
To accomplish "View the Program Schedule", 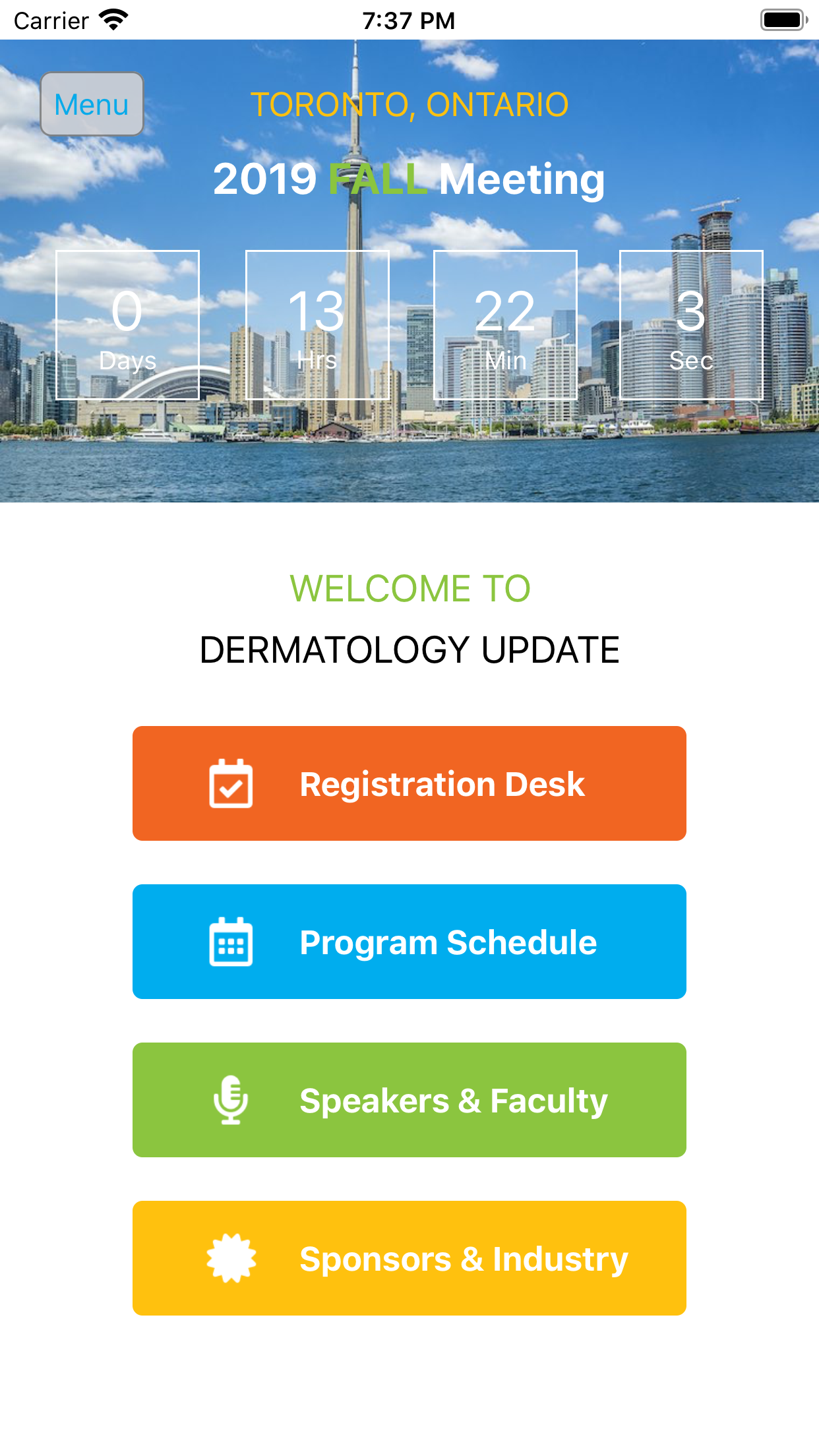I will (409, 942).
